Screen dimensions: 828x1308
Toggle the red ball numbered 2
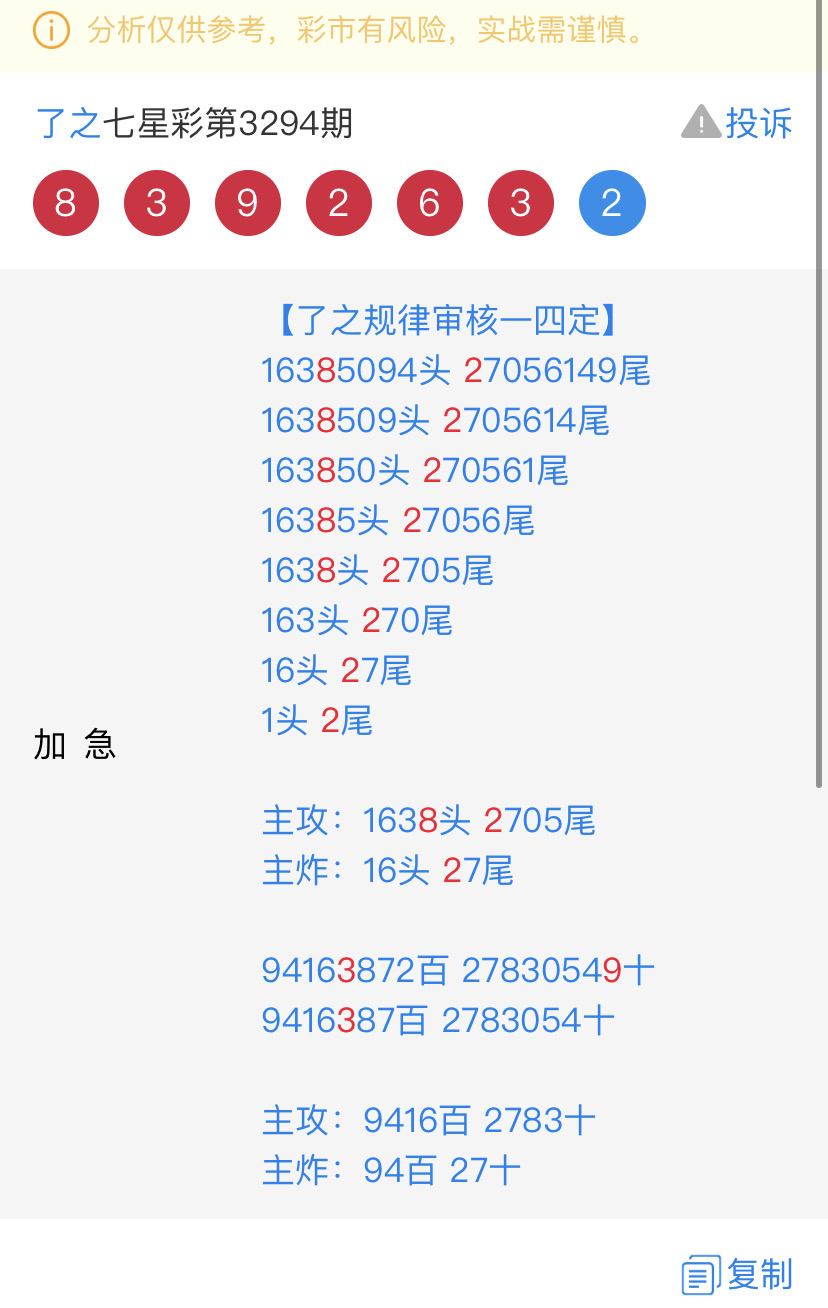(x=338, y=202)
